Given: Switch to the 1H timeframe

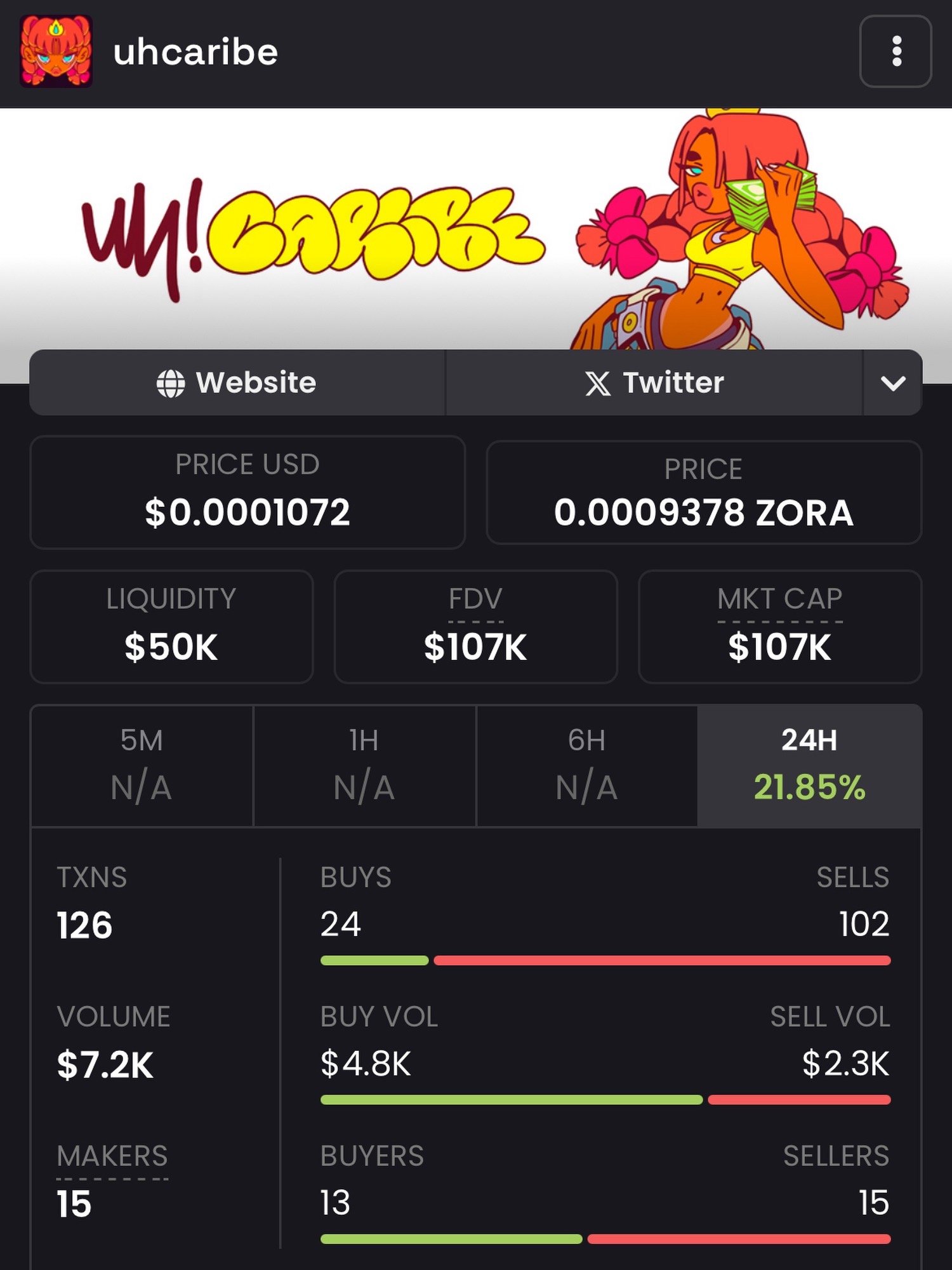Looking at the screenshot, I should point(364,765).
